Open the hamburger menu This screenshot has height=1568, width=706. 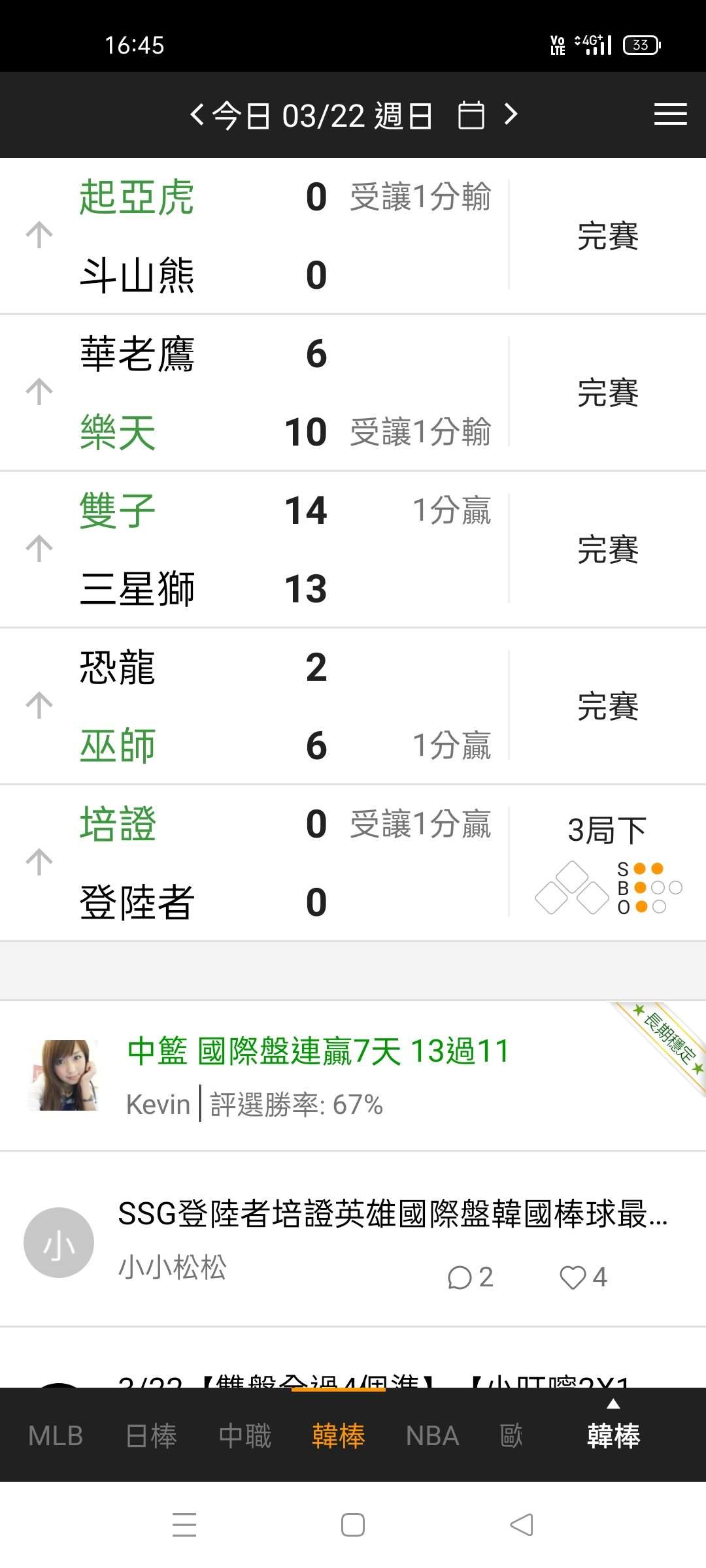coord(670,115)
